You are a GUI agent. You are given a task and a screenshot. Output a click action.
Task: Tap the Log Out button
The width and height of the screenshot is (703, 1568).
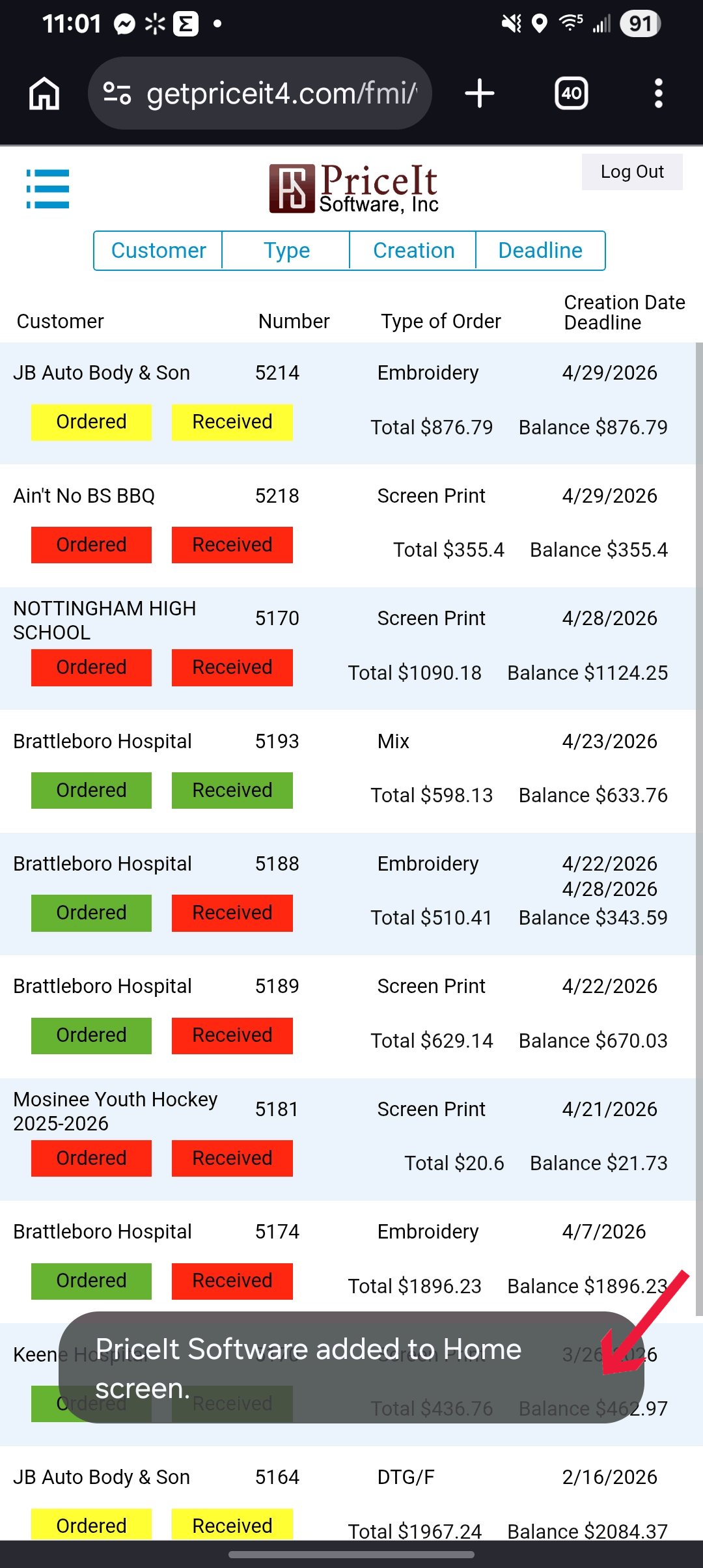click(632, 172)
